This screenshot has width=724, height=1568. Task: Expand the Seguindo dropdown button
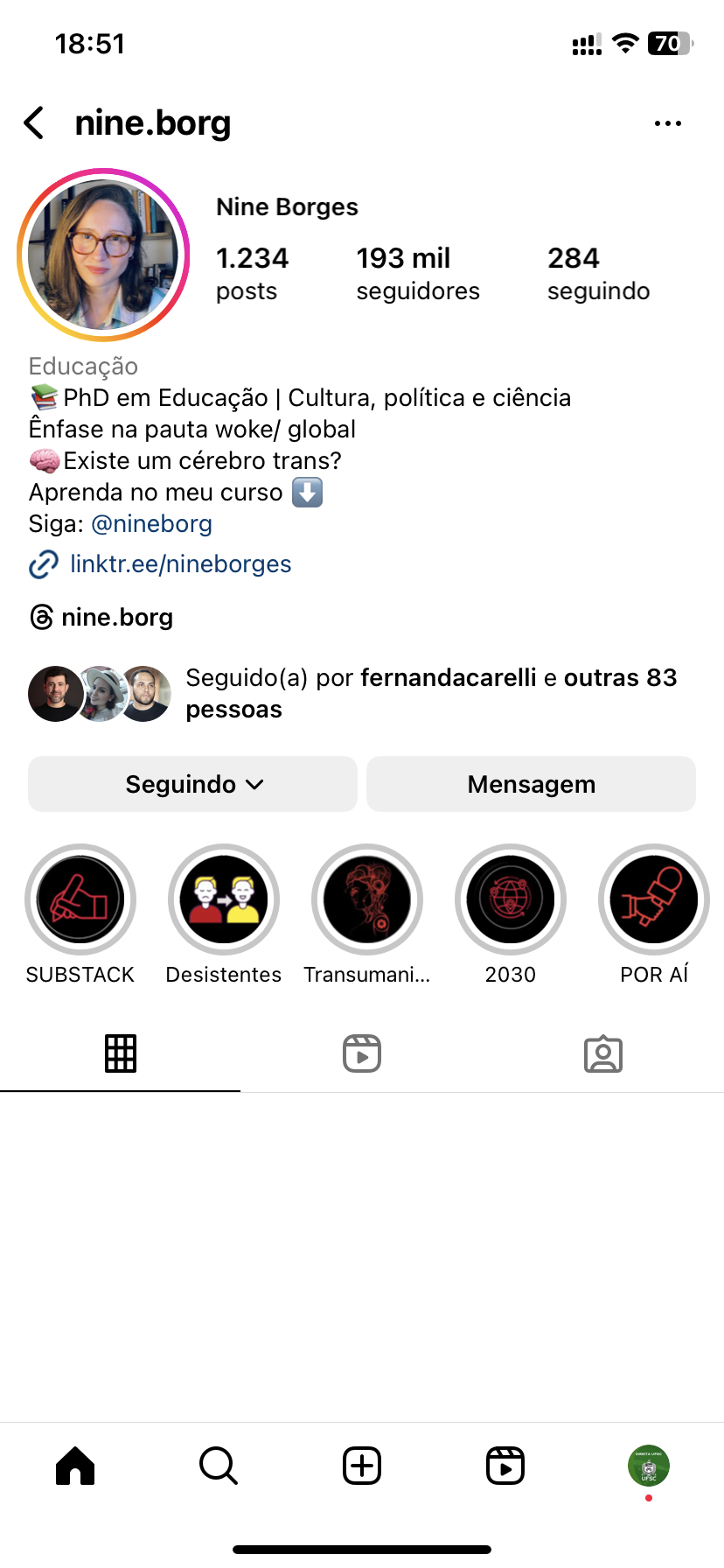pos(192,784)
